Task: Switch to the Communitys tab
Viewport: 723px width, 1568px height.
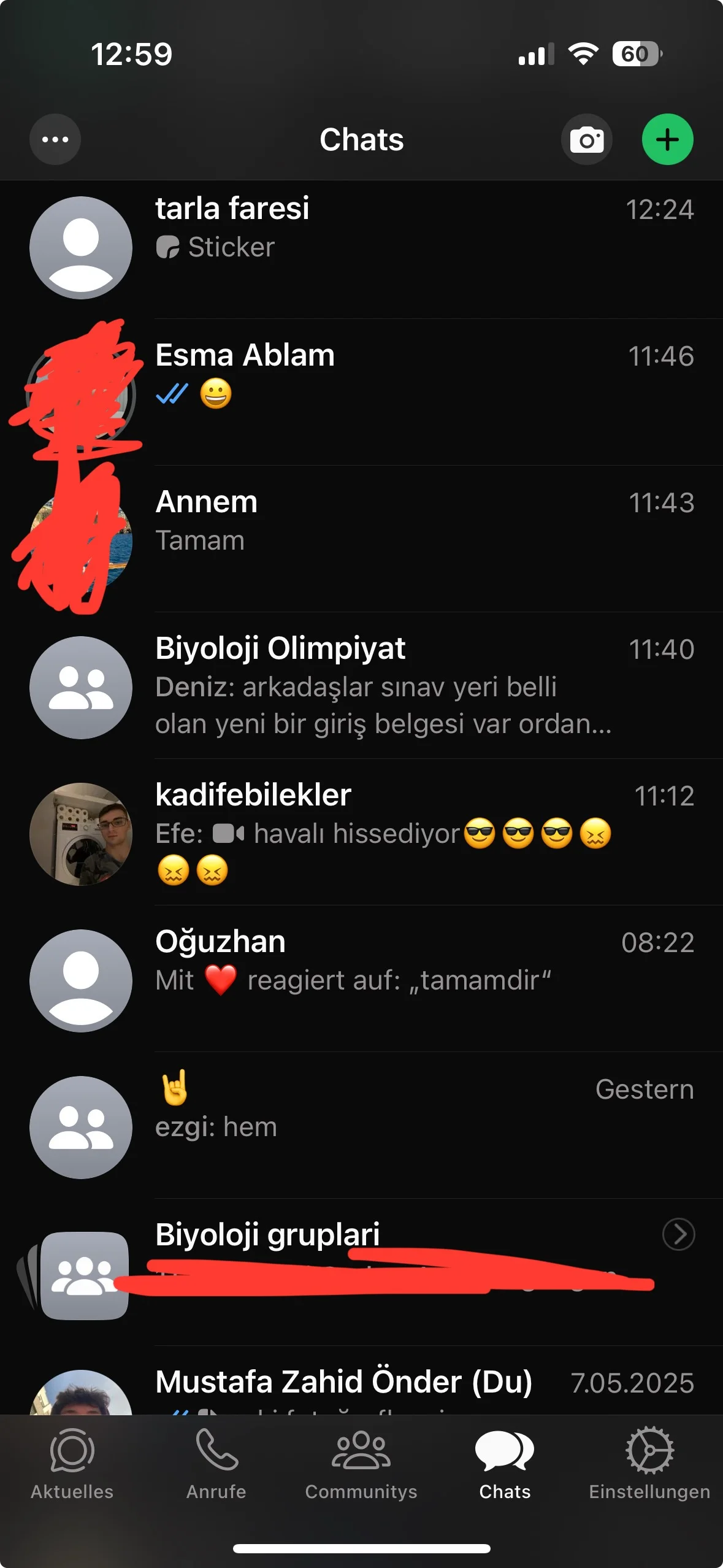Action: tap(361, 1463)
